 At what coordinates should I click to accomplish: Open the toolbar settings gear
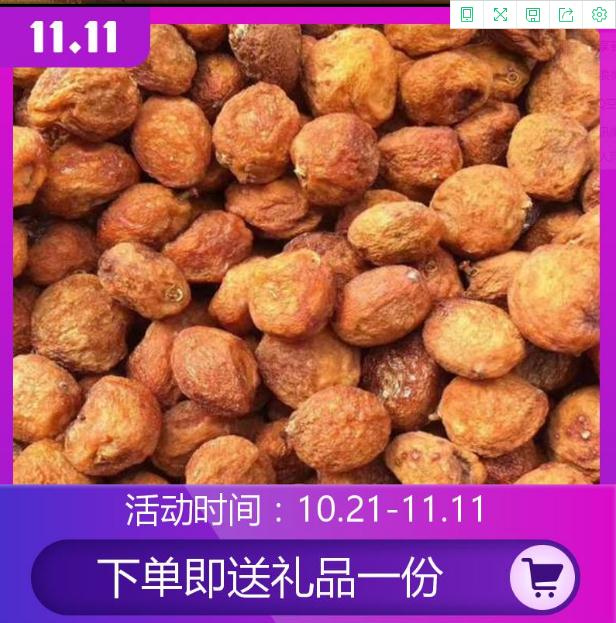[x=599, y=14]
